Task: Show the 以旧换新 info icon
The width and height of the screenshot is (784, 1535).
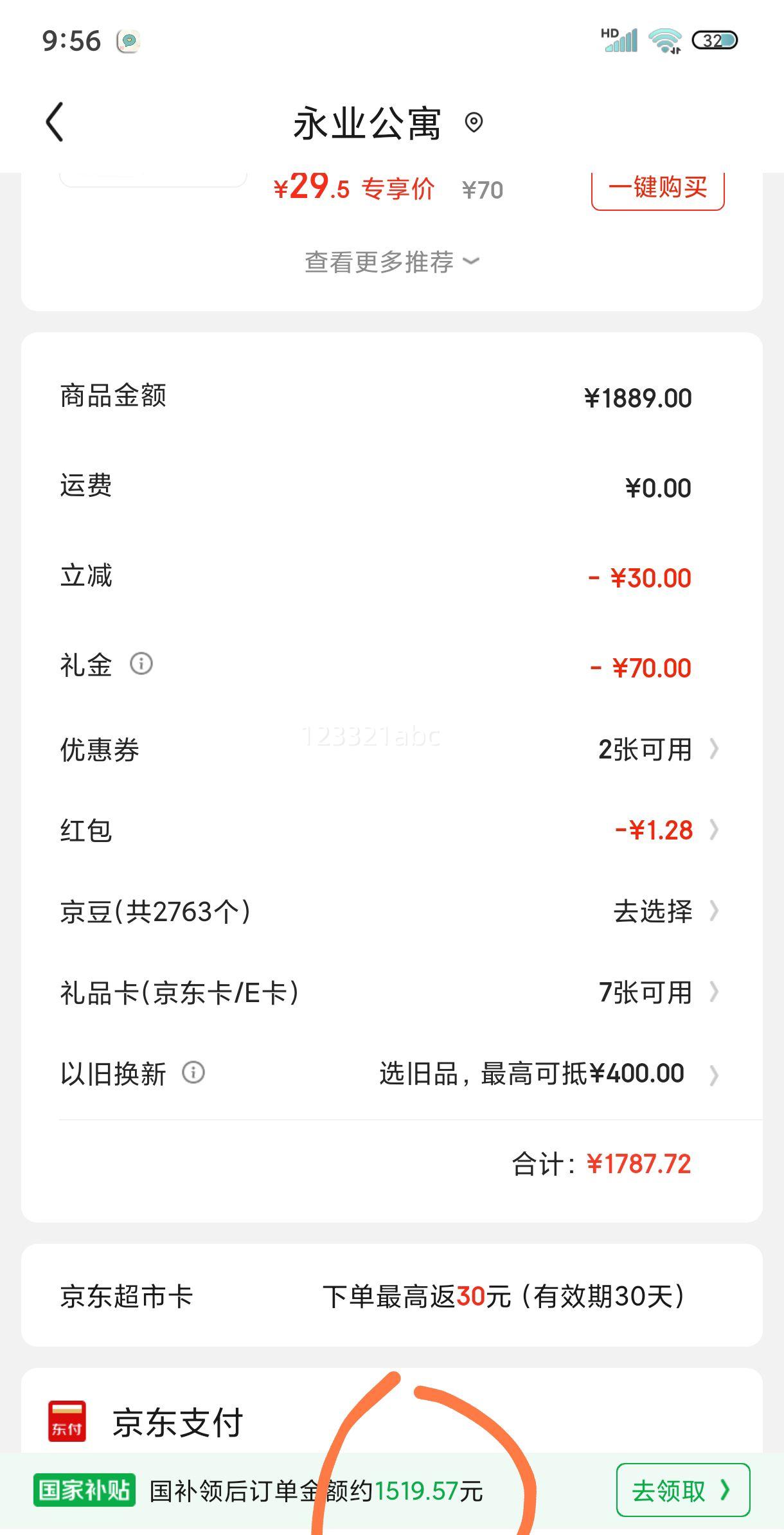Action: tap(193, 1072)
